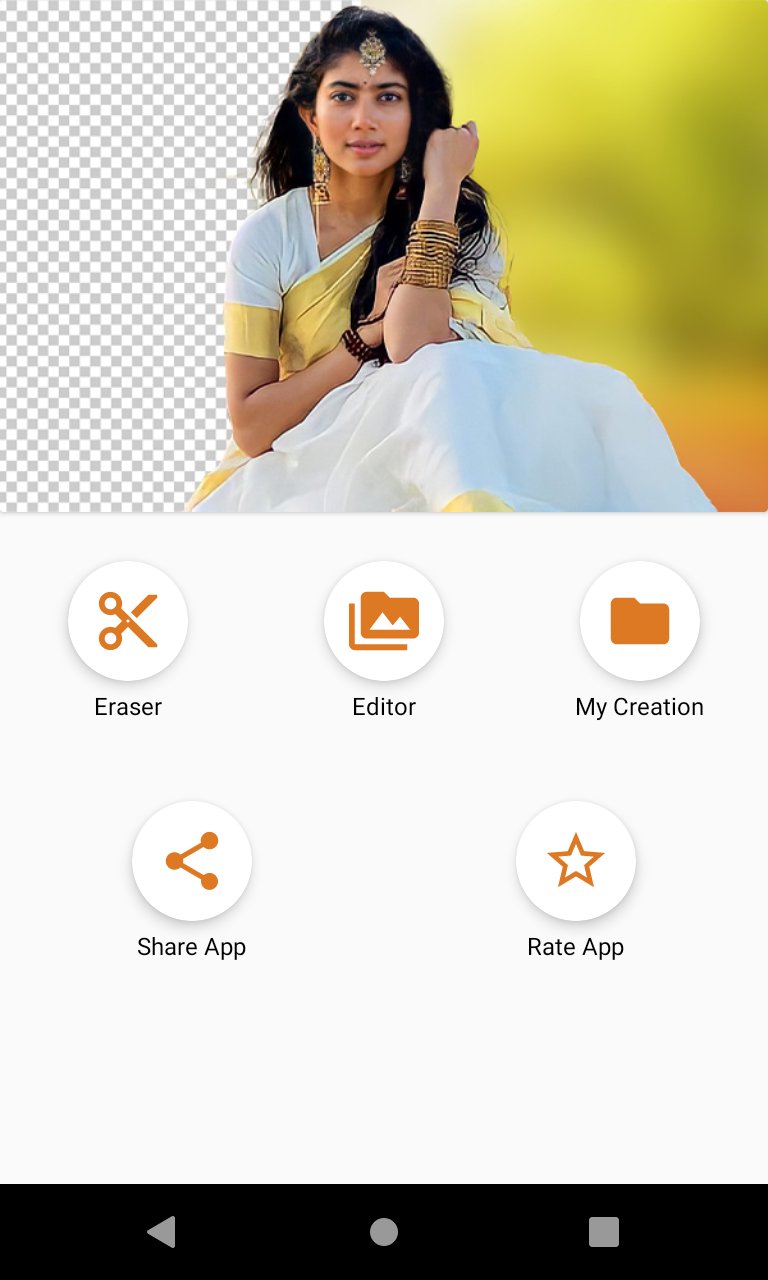Tap the Editor text label
The width and height of the screenshot is (768, 1280).
pos(384,706)
